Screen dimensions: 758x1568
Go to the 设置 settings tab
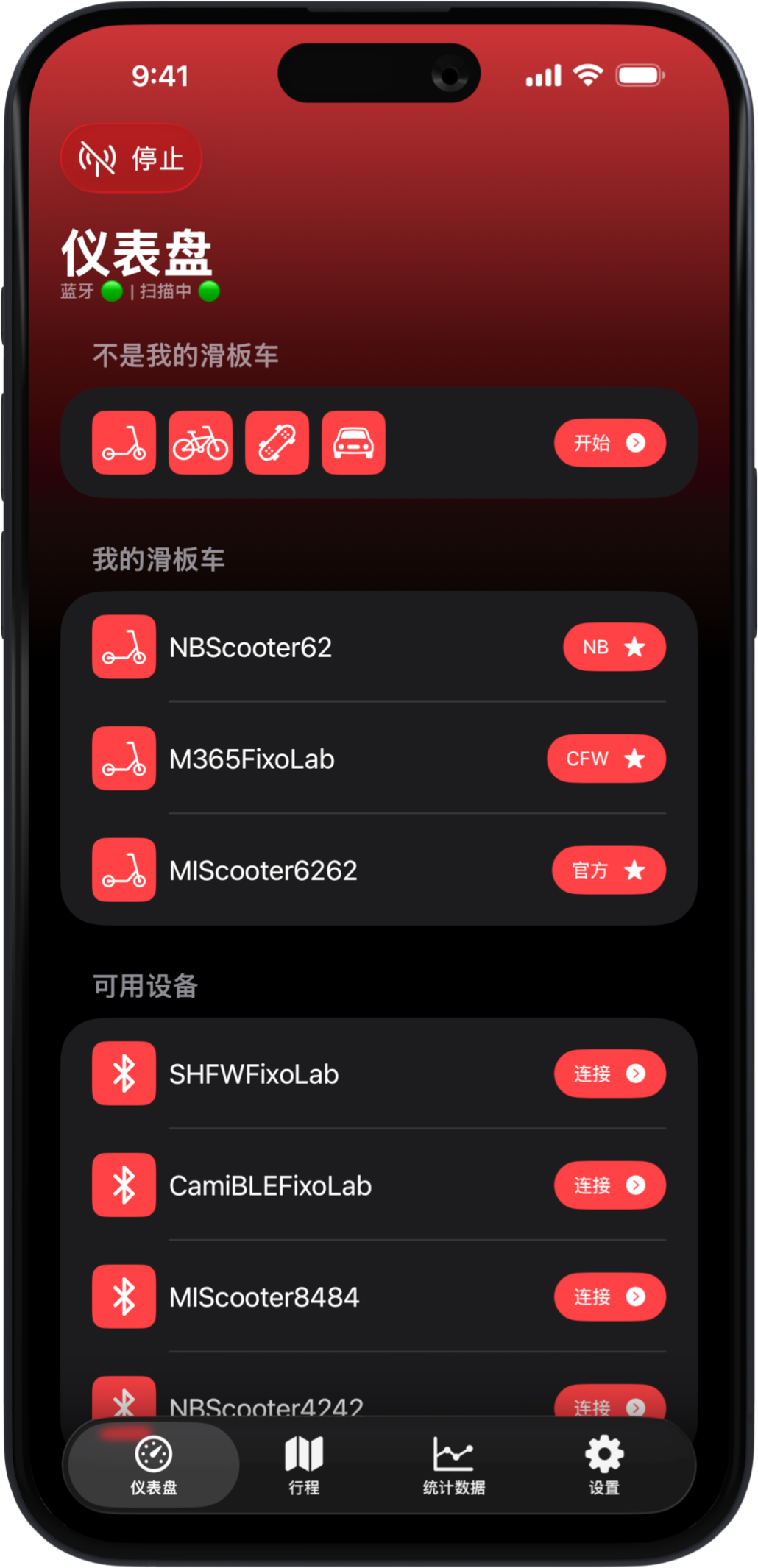tap(604, 1465)
